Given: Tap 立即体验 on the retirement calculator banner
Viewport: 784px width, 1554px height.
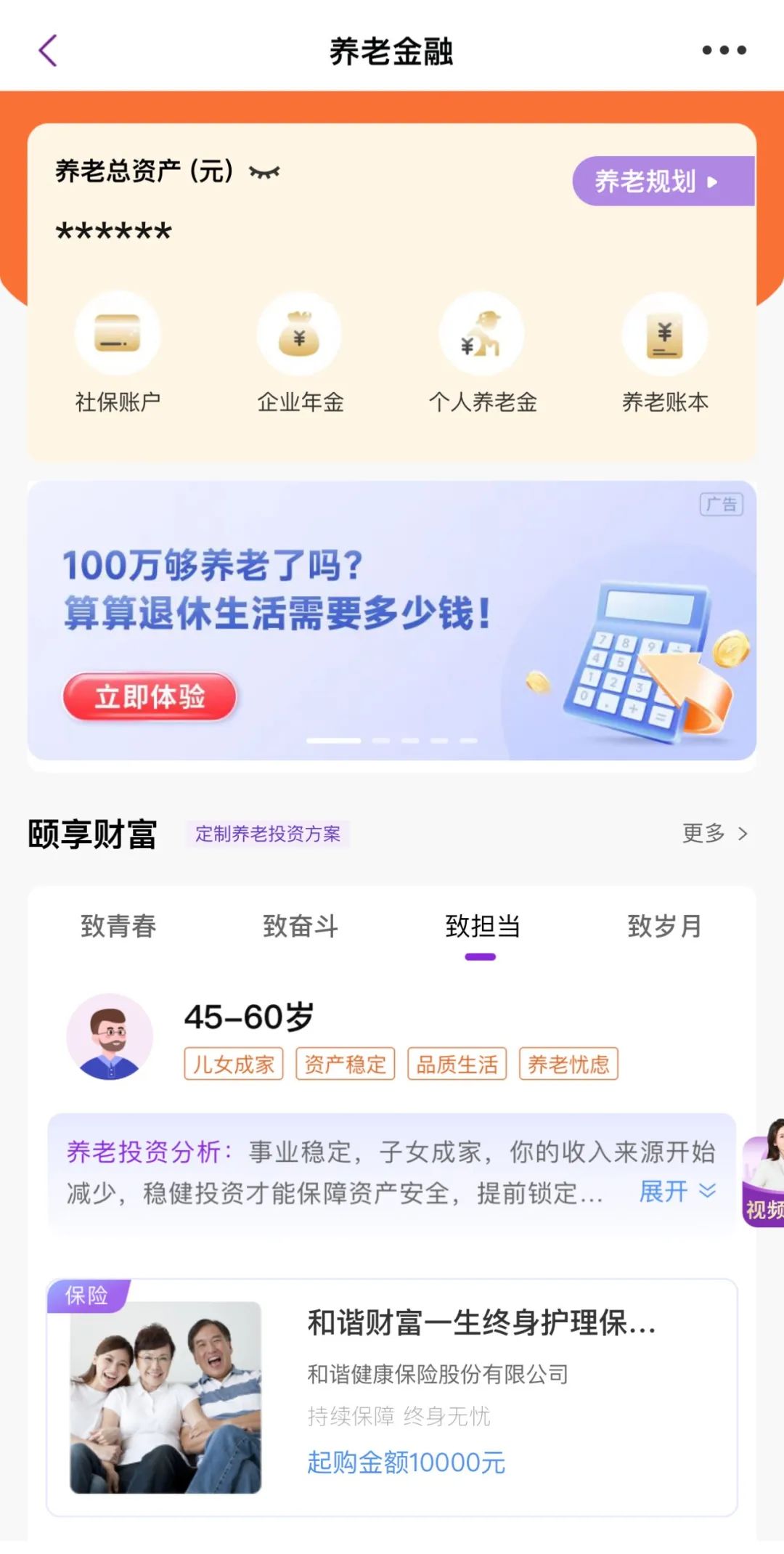Looking at the screenshot, I should pos(150,697).
